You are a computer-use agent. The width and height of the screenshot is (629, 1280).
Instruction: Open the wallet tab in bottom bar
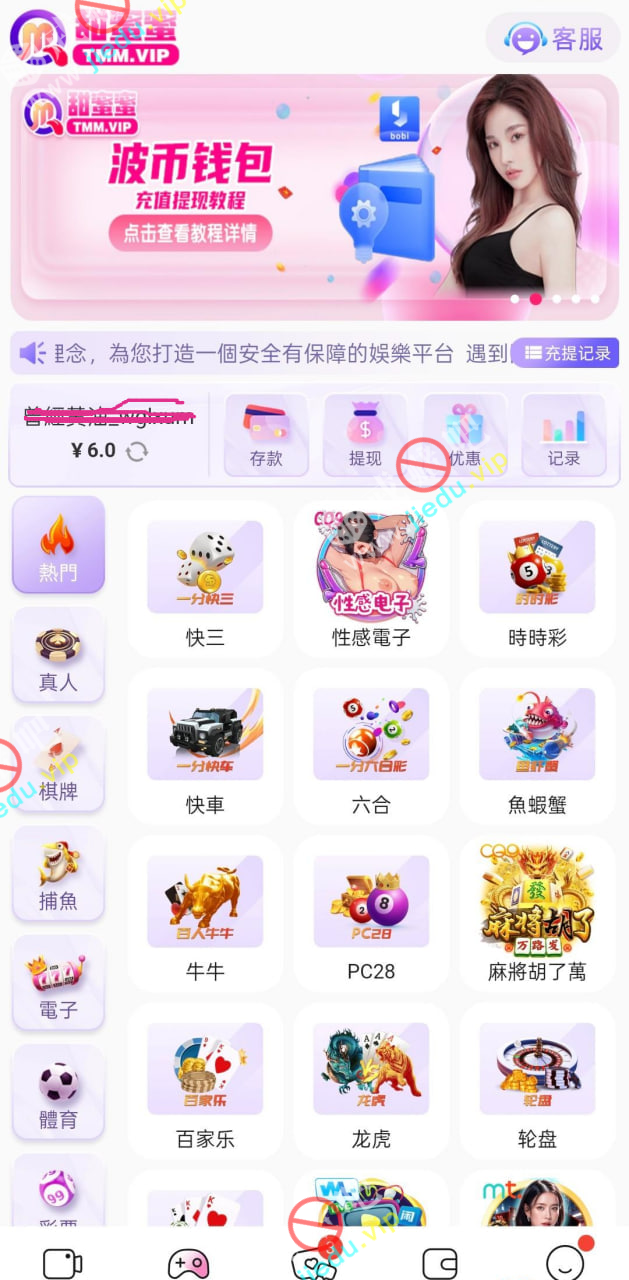pos(440,1262)
